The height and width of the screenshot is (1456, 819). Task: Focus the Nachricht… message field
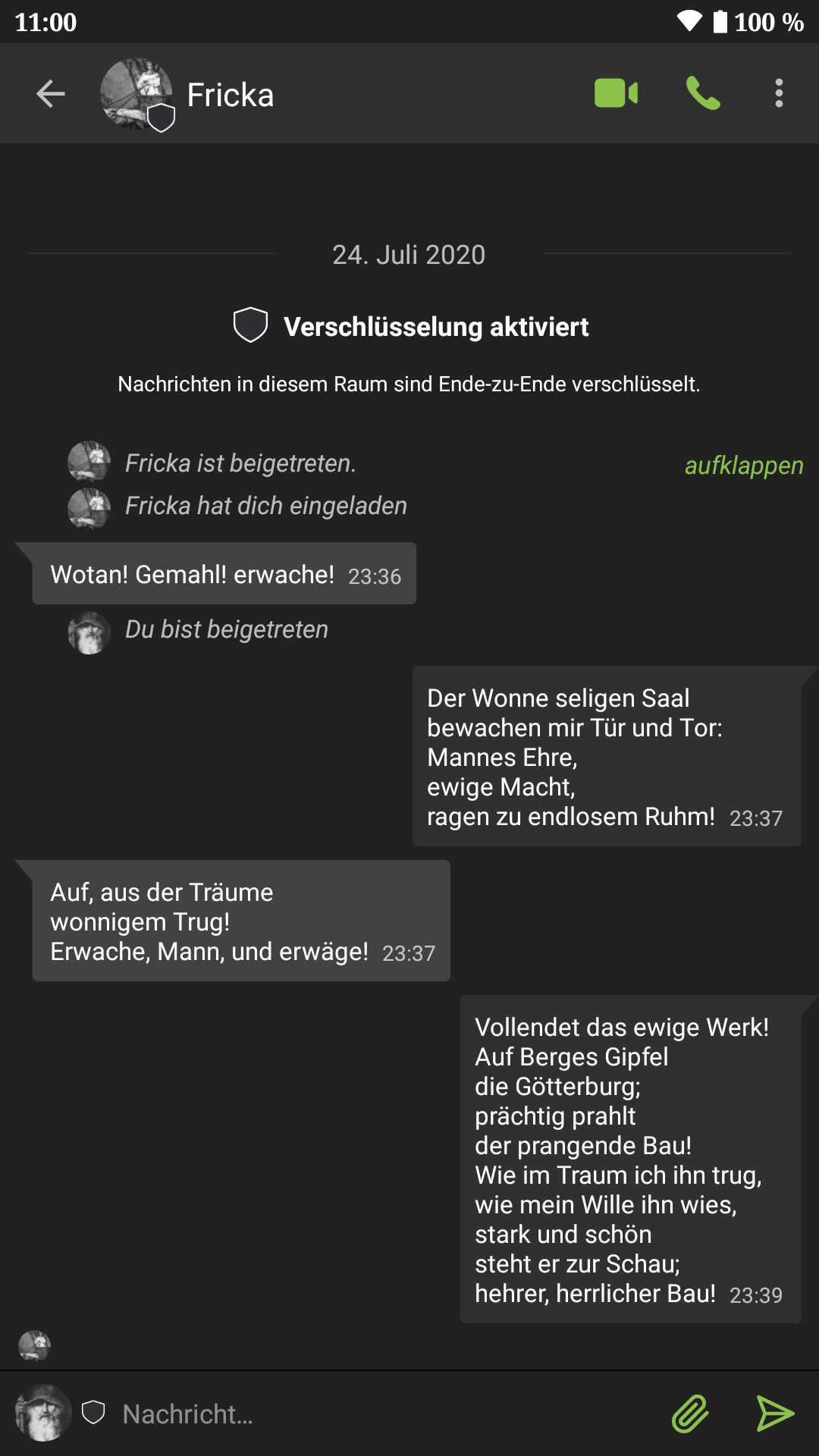click(379, 1414)
